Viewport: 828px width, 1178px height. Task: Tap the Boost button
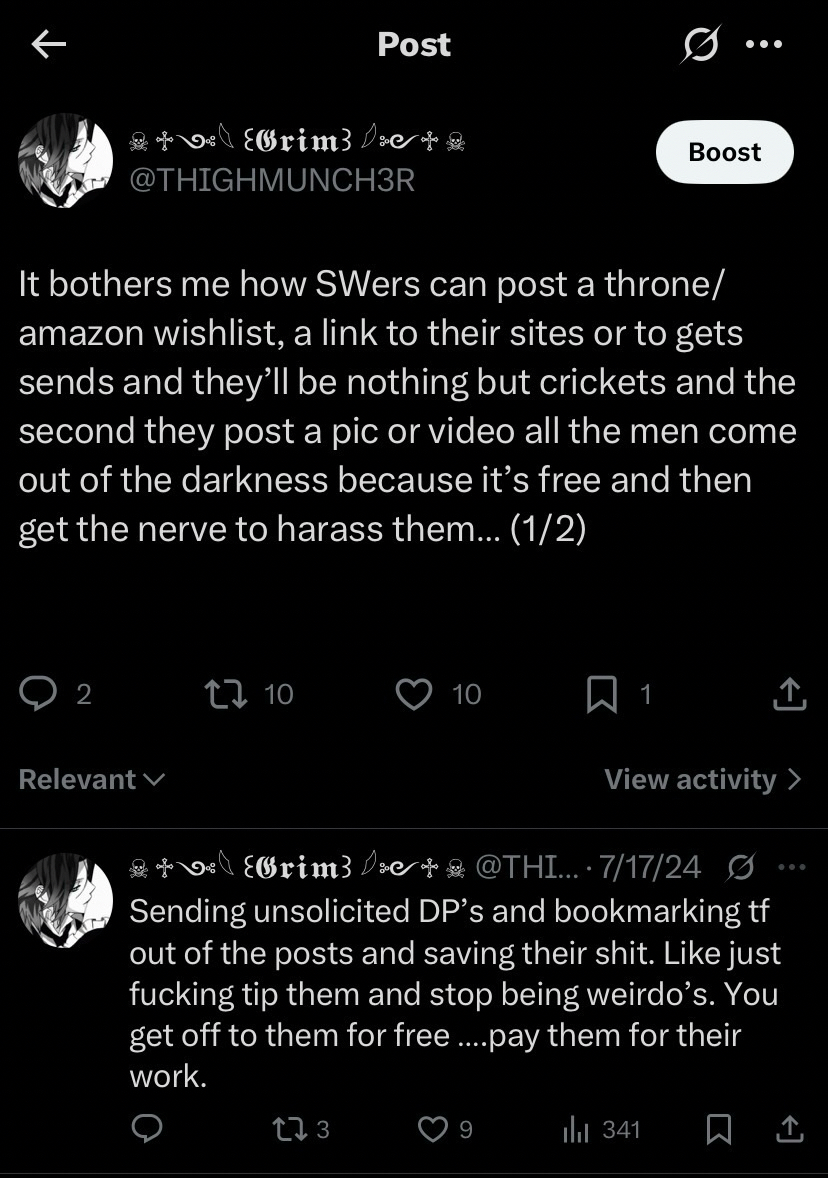pos(724,152)
